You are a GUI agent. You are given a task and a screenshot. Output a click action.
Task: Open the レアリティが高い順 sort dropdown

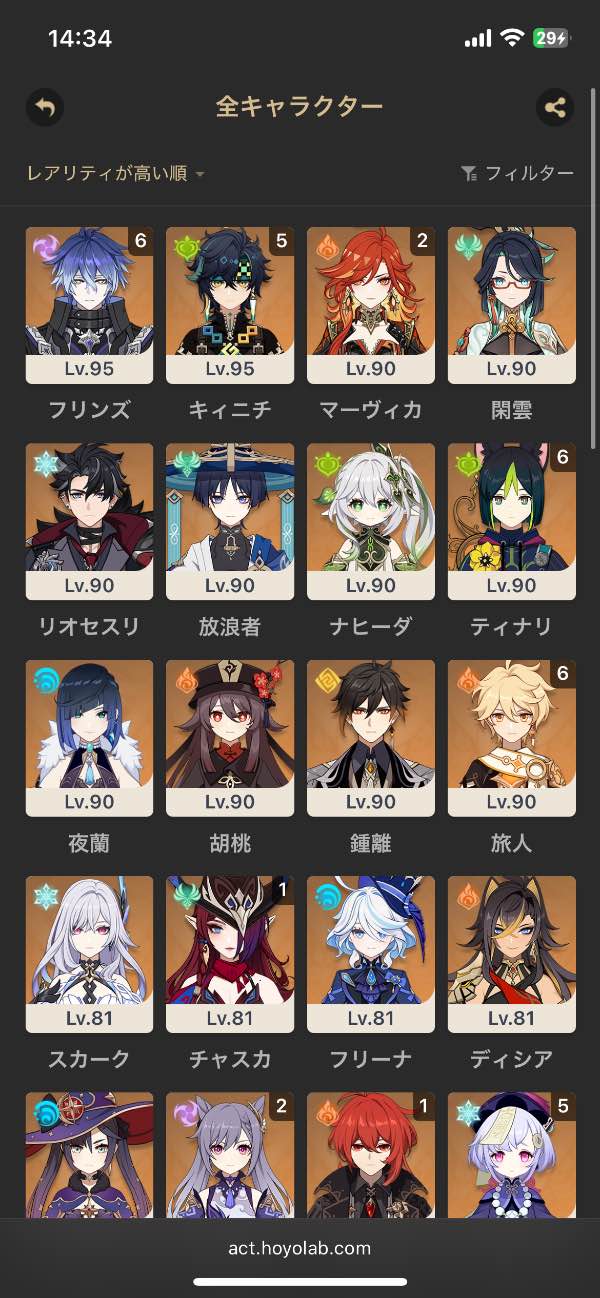(115, 174)
